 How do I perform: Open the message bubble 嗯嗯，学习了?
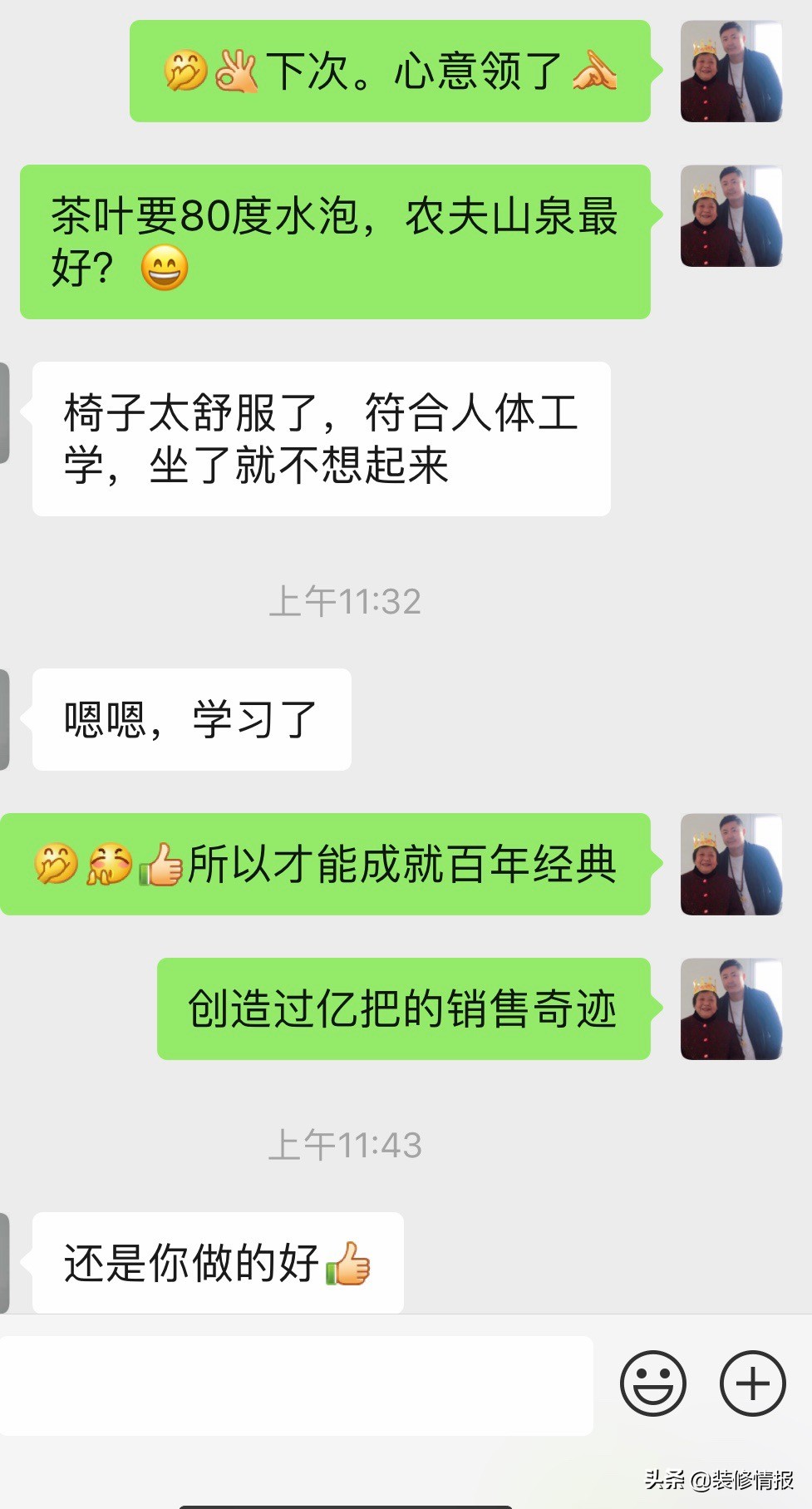pyautogui.click(x=191, y=719)
